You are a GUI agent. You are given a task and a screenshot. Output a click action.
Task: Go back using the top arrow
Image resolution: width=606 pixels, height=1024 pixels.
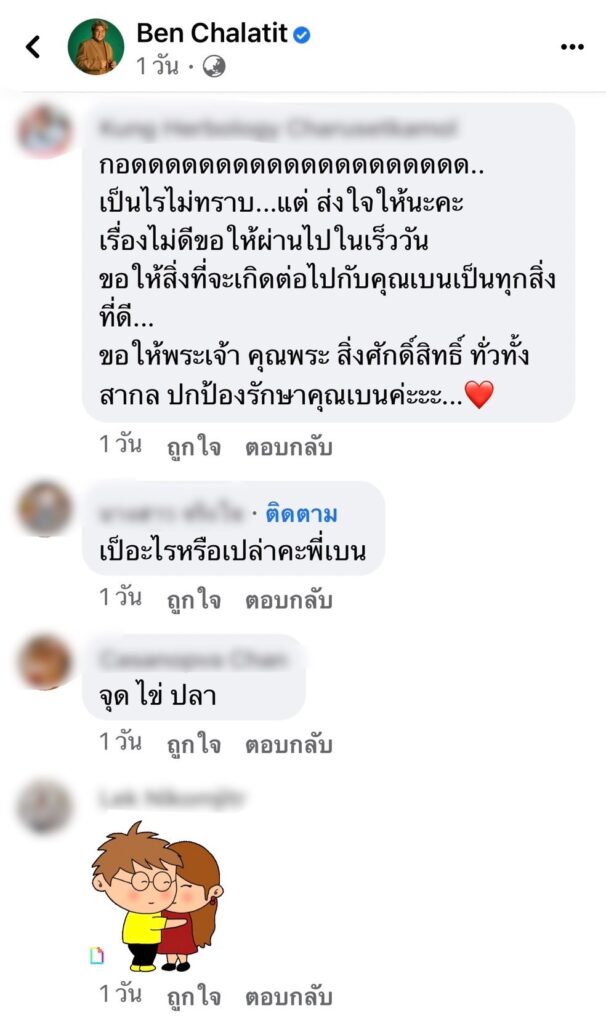(x=33, y=47)
